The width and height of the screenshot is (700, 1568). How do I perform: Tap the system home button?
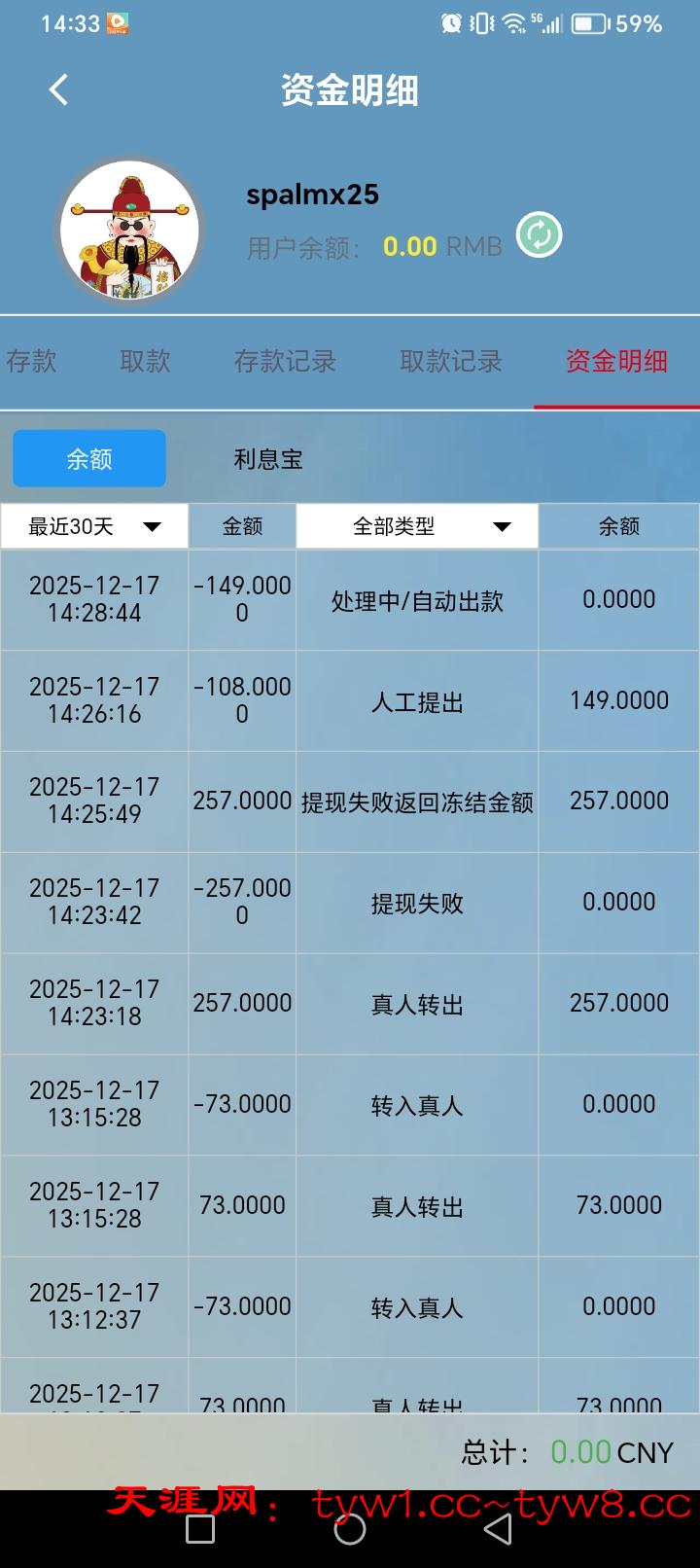click(x=350, y=1529)
